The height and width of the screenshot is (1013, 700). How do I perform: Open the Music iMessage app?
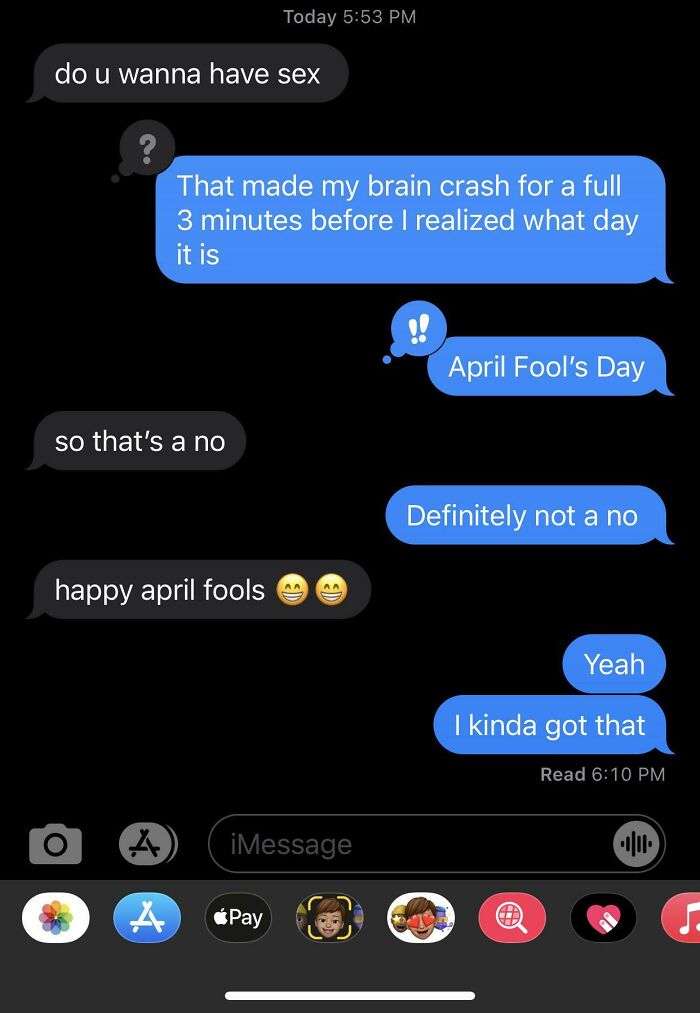[685, 918]
